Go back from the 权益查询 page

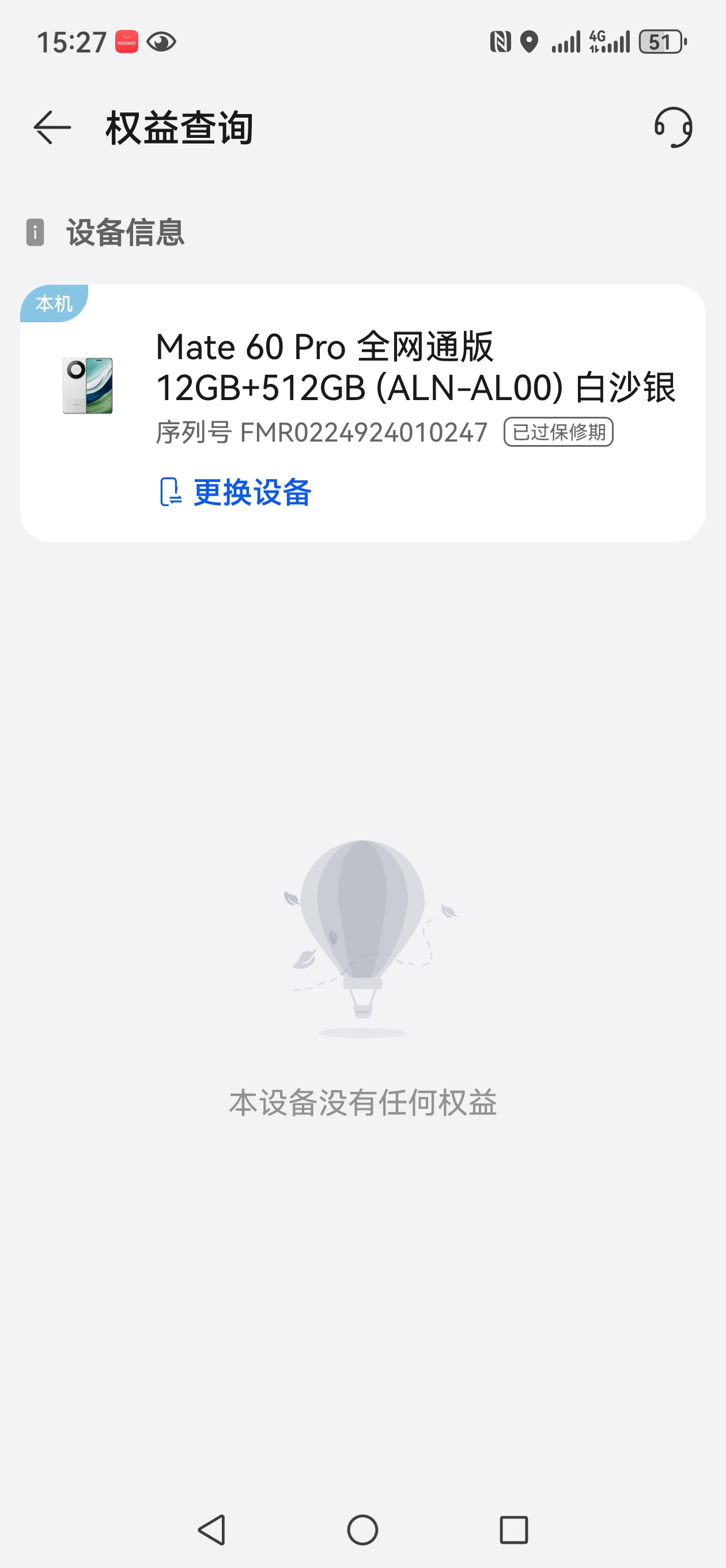52,127
